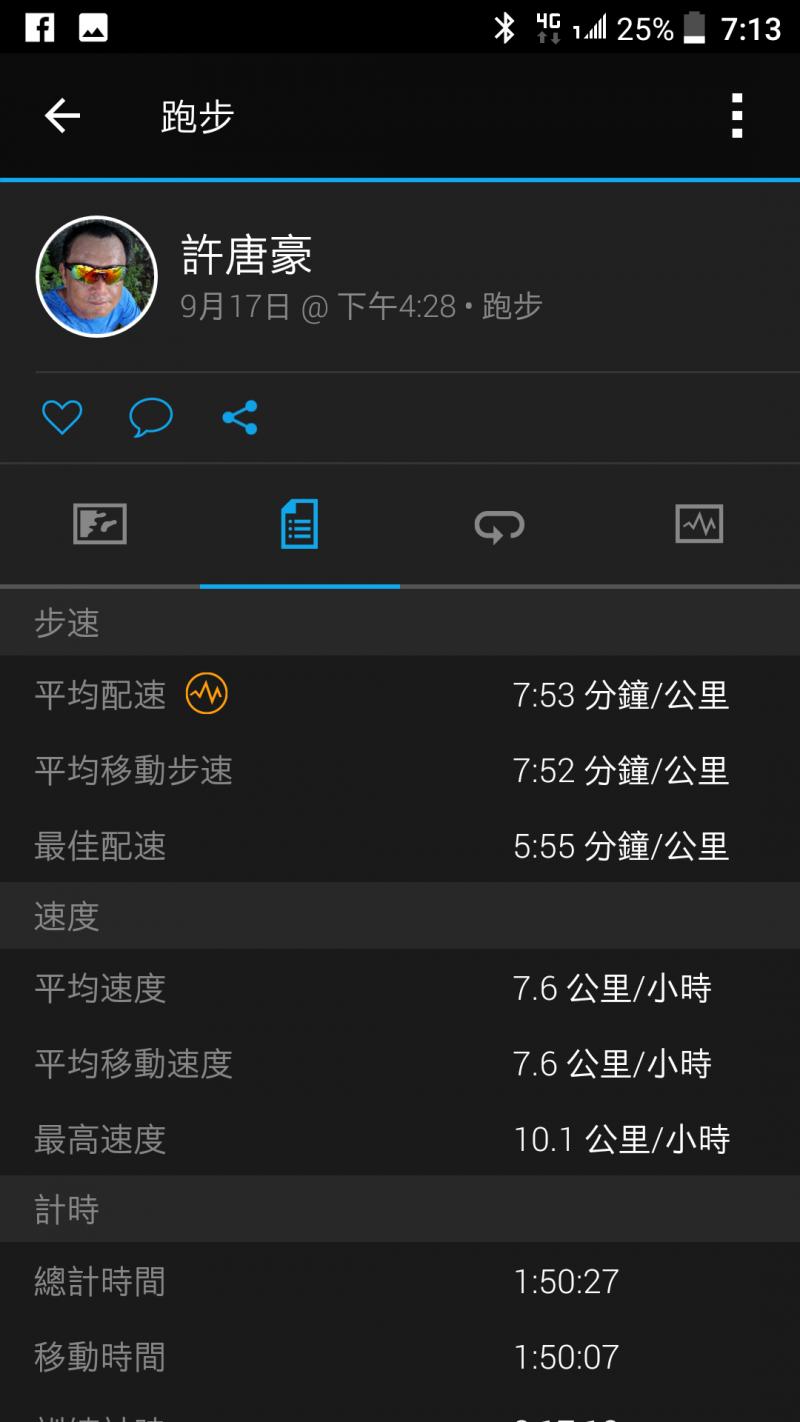Open 許唐豪's profile picture
Viewport: 800px width, 1422px height.
point(97,277)
